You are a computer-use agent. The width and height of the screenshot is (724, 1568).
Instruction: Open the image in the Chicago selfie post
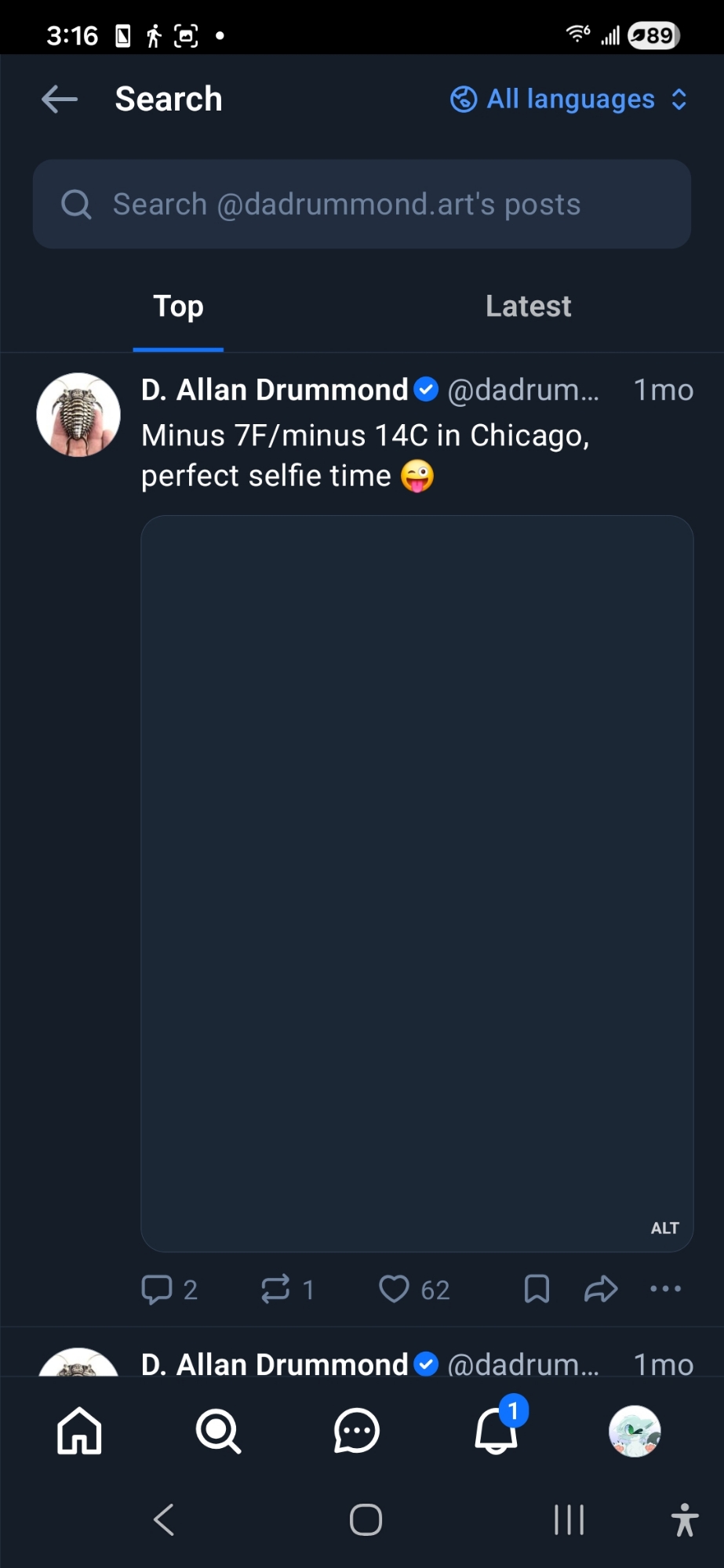pyautogui.click(x=417, y=862)
